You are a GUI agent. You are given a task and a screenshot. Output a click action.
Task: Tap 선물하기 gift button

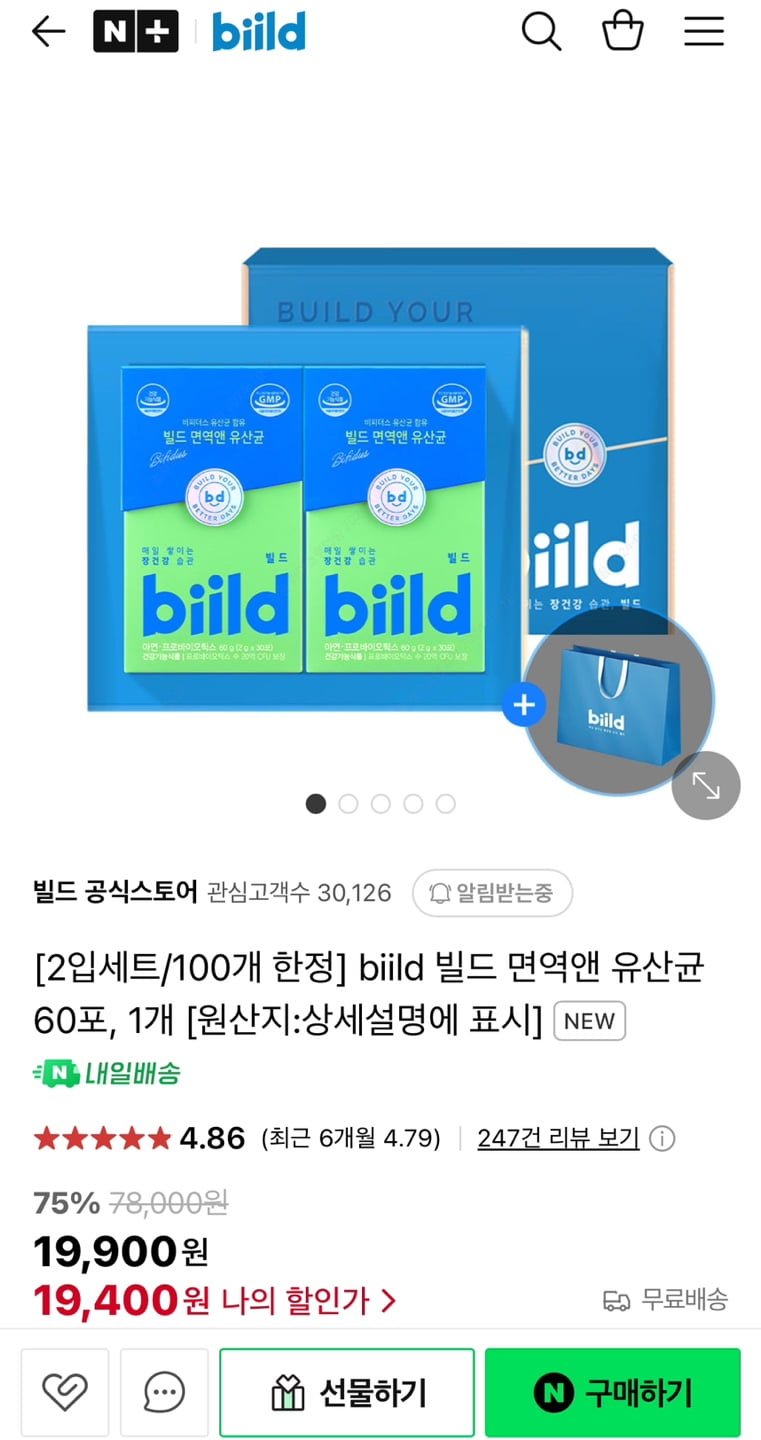click(347, 1392)
